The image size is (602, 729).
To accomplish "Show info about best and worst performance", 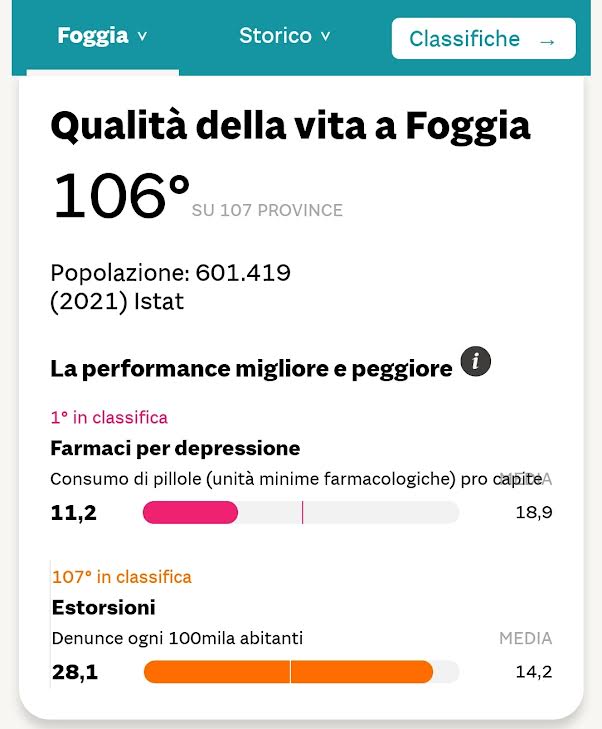I will 476,362.
